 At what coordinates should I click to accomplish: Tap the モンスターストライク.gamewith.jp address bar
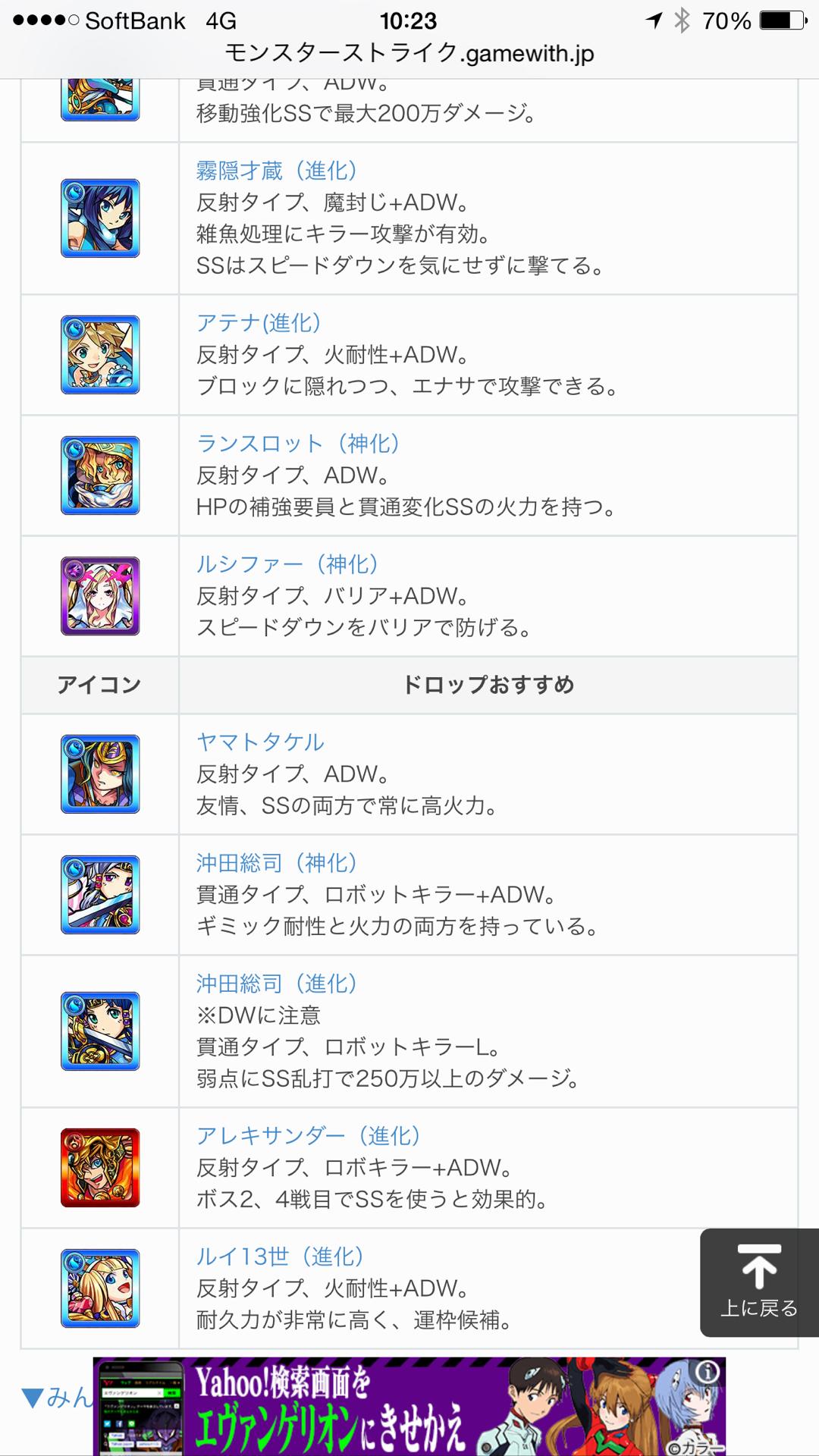coord(409,53)
